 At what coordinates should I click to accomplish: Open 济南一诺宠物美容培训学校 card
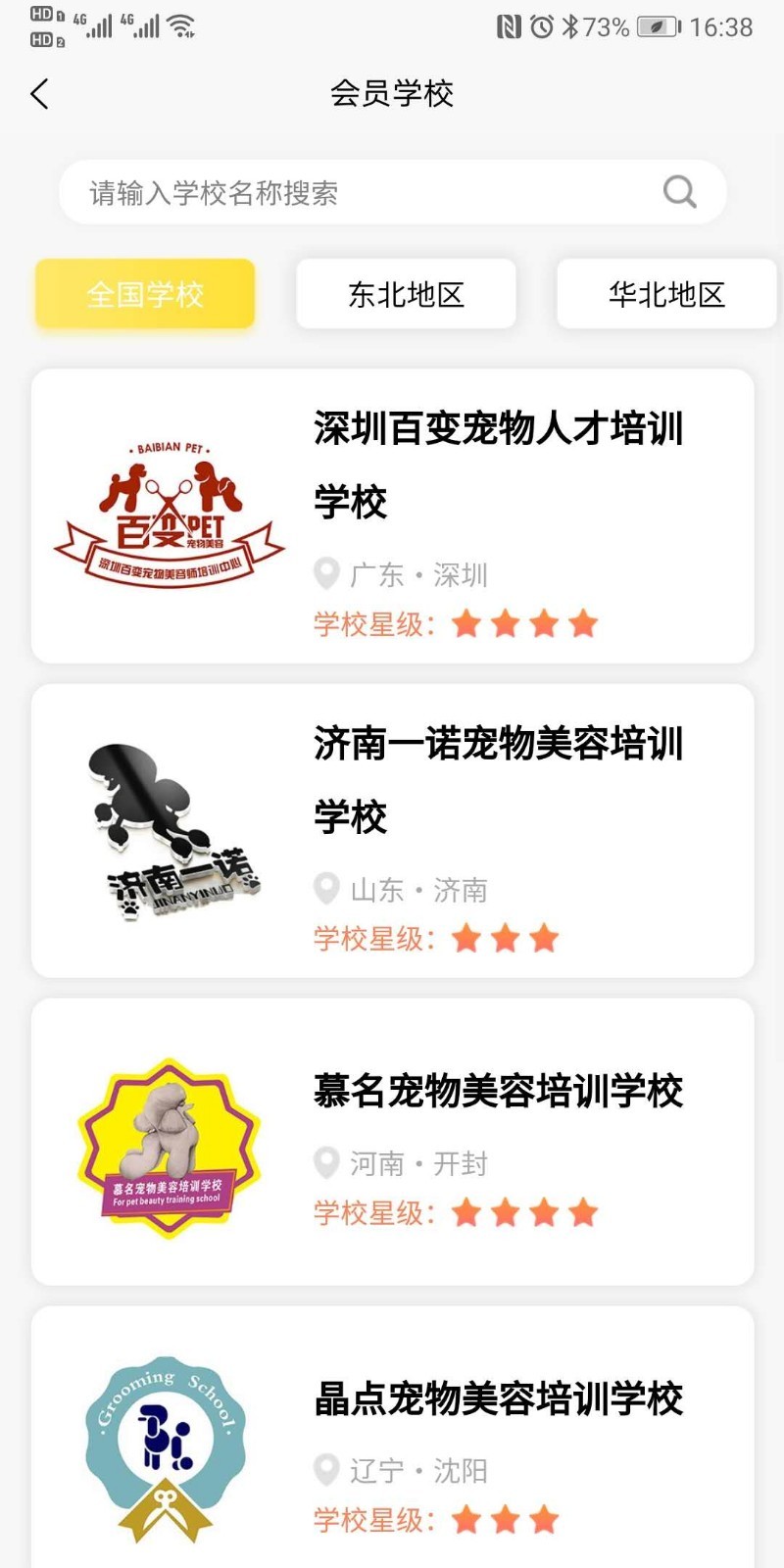tap(392, 831)
